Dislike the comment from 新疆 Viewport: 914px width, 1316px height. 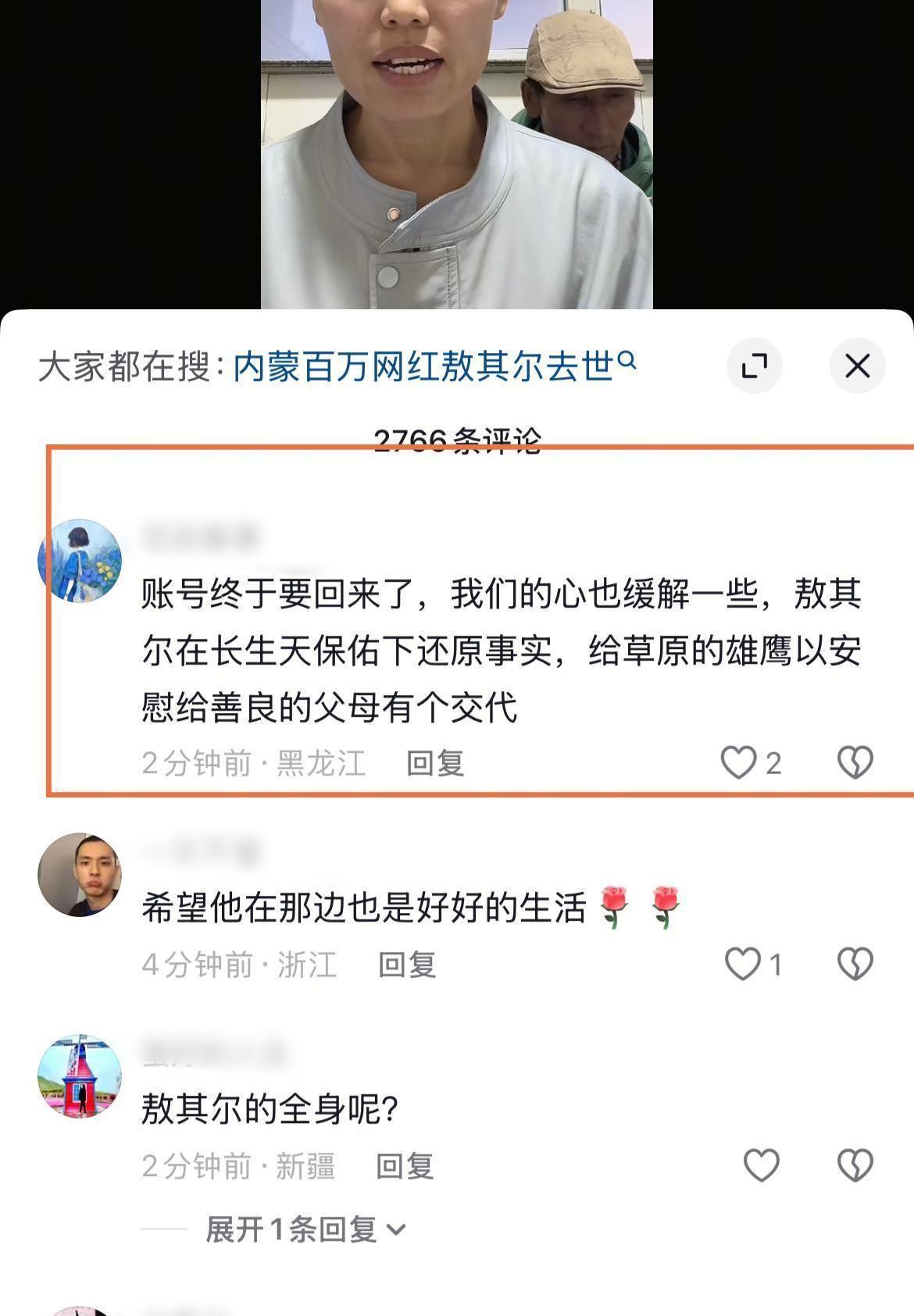pos(855,1165)
